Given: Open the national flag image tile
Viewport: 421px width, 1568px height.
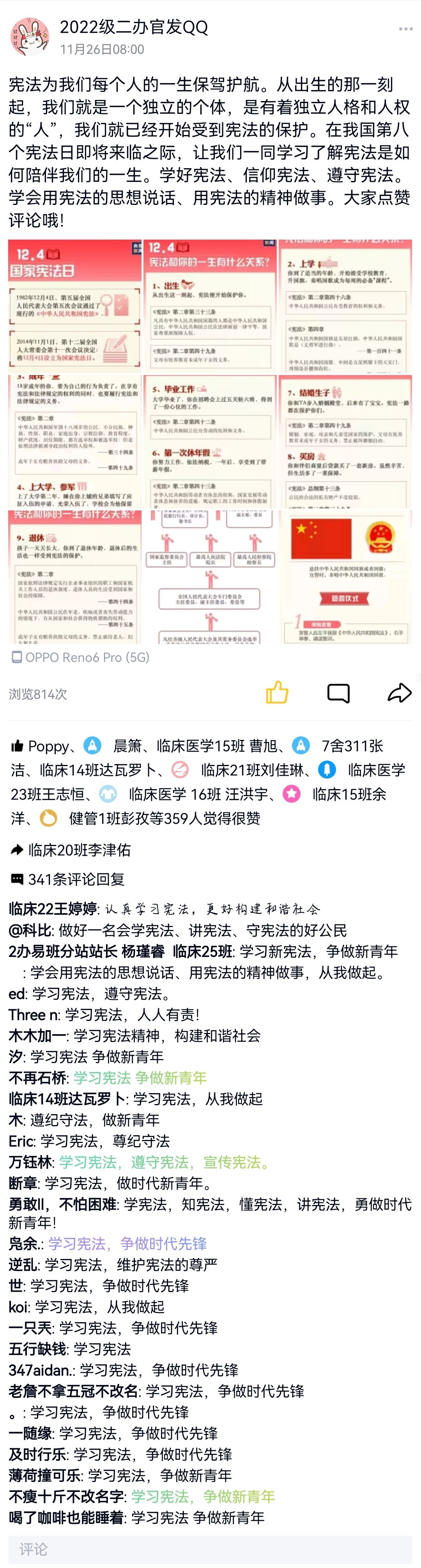Looking at the screenshot, I should pyautogui.click(x=345, y=576).
